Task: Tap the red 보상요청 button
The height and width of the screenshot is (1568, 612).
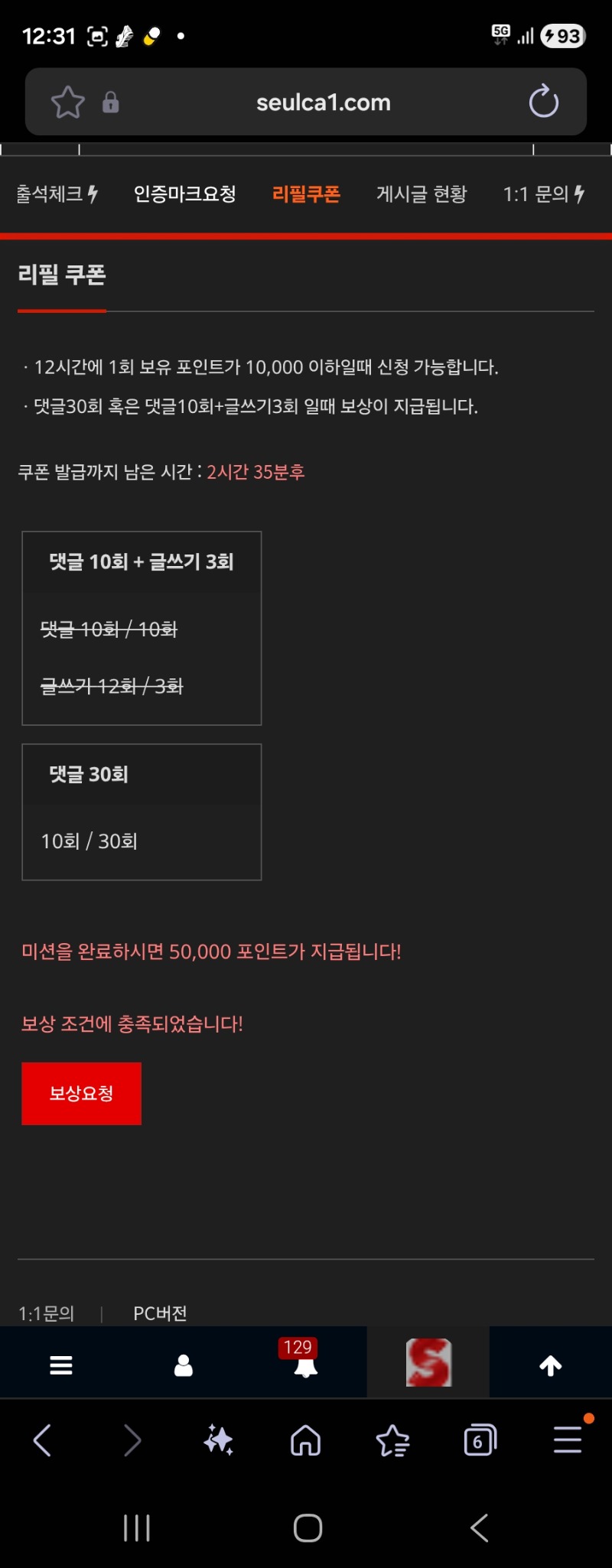Action: (81, 1093)
